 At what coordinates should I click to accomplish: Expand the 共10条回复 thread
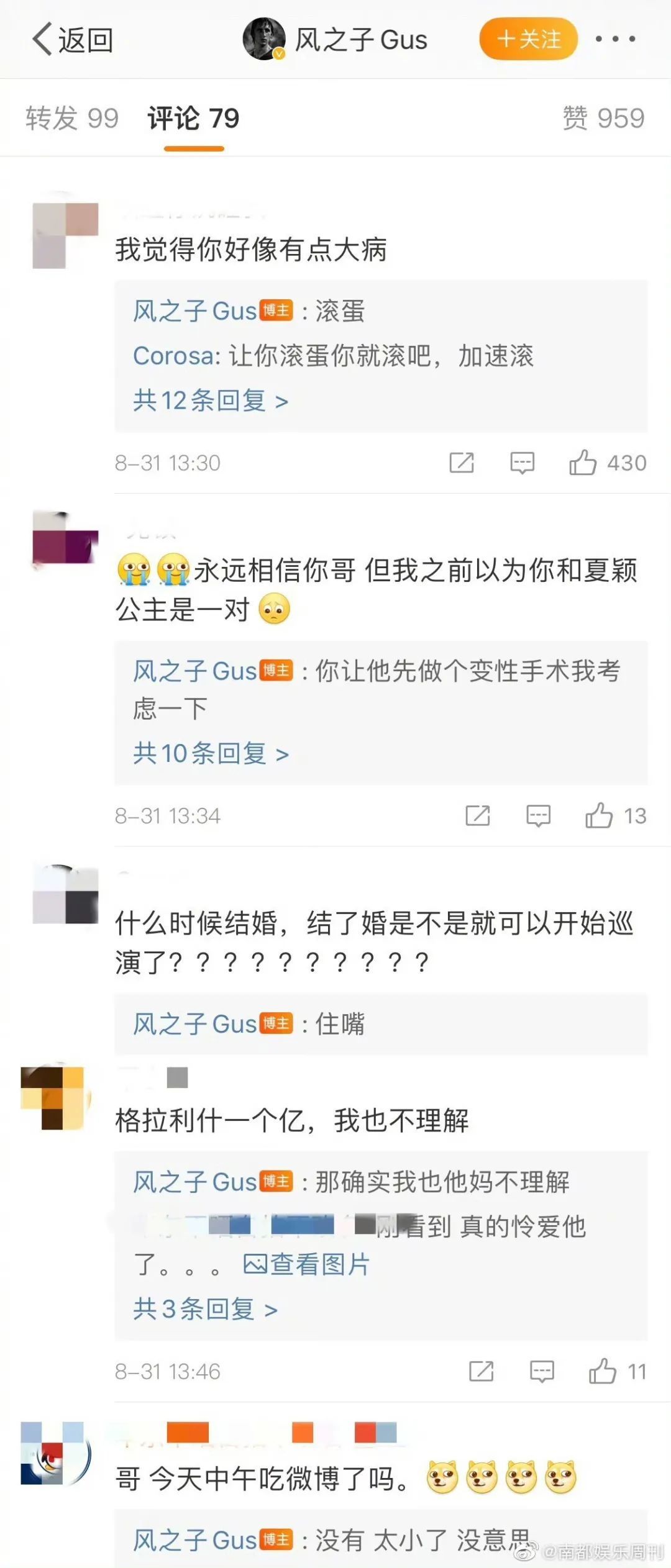[x=211, y=753]
